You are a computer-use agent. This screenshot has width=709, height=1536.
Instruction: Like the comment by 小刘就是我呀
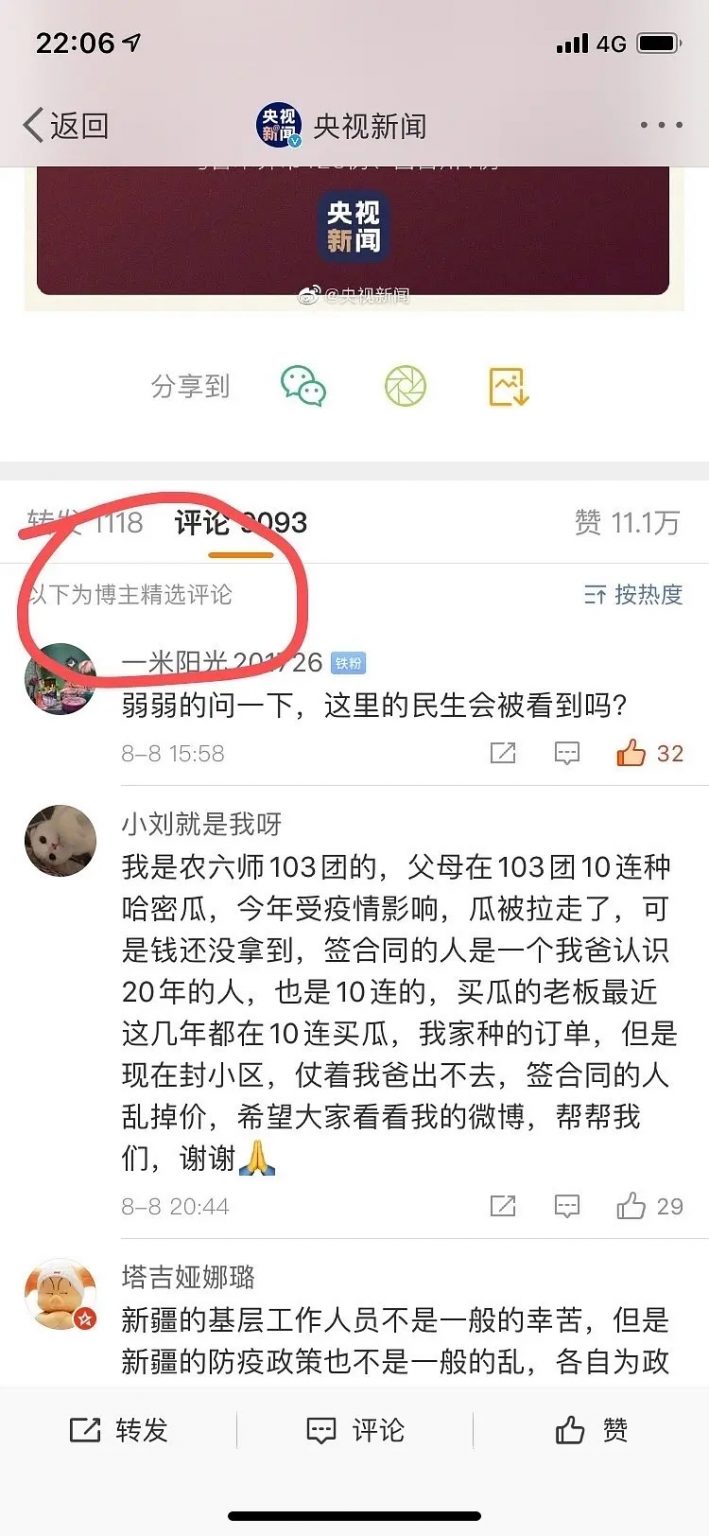649,1206
